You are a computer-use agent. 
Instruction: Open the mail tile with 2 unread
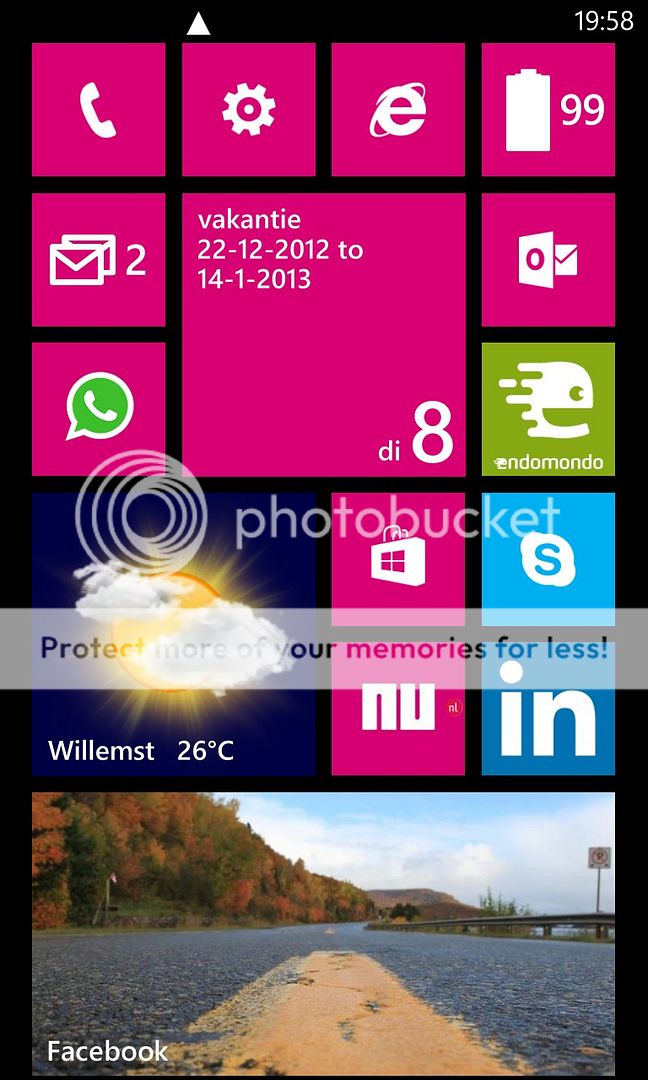click(x=98, y=259)
